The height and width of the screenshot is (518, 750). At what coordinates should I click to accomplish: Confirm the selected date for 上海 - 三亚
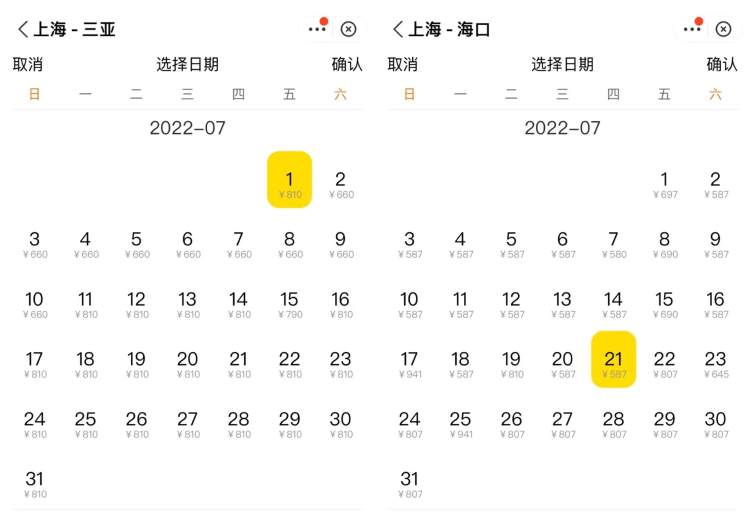(347, 65)
